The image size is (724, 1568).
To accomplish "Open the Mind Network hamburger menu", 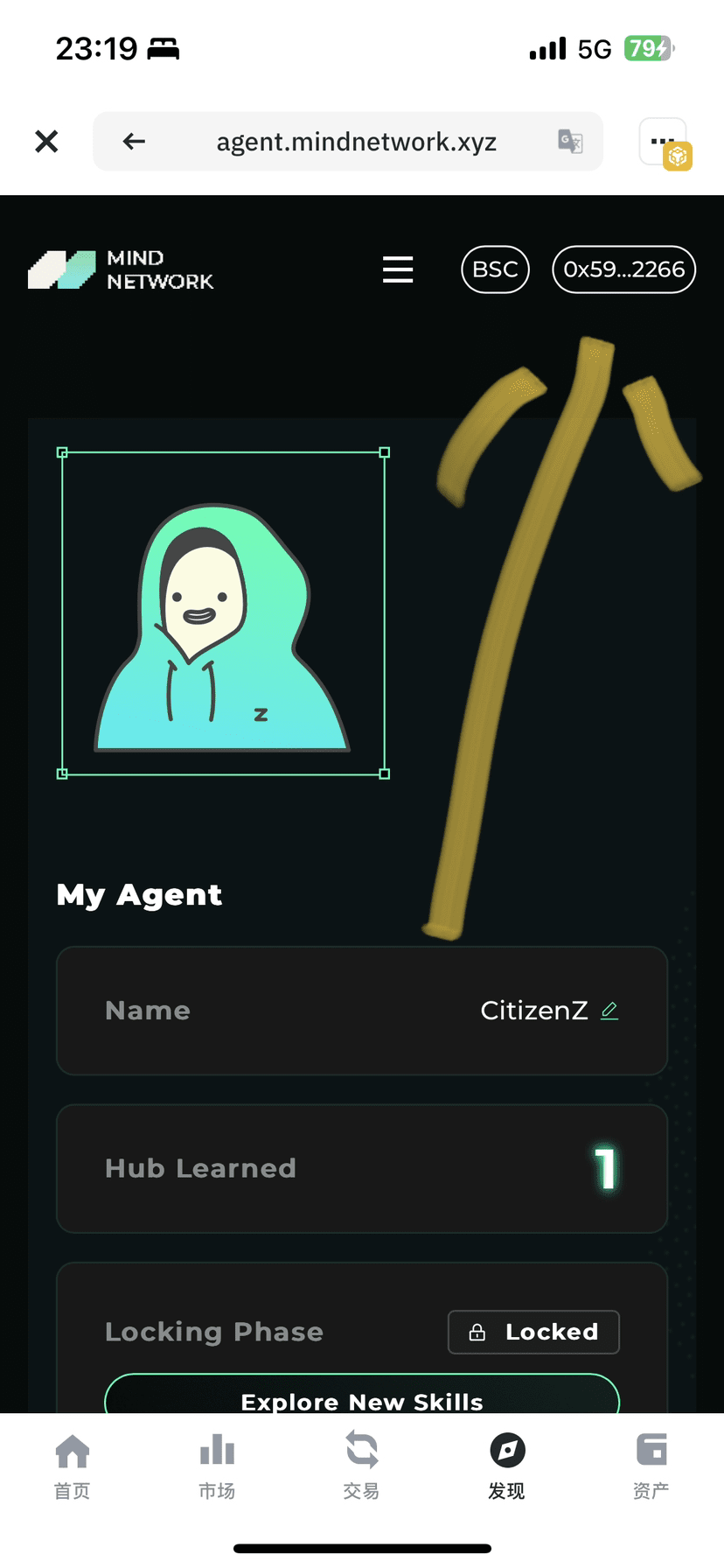I will (398, 269).
